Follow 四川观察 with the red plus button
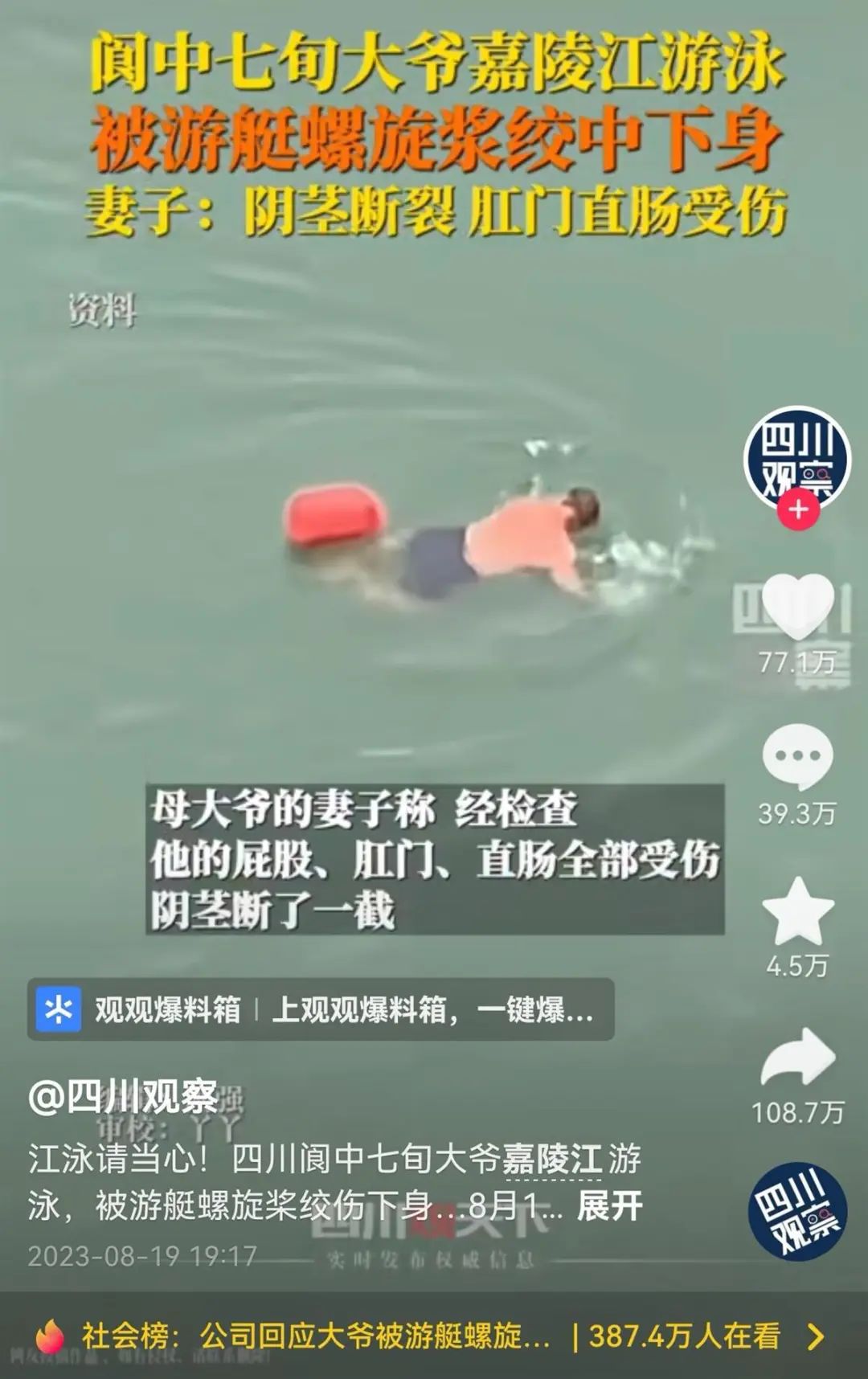 click(797, 509)
